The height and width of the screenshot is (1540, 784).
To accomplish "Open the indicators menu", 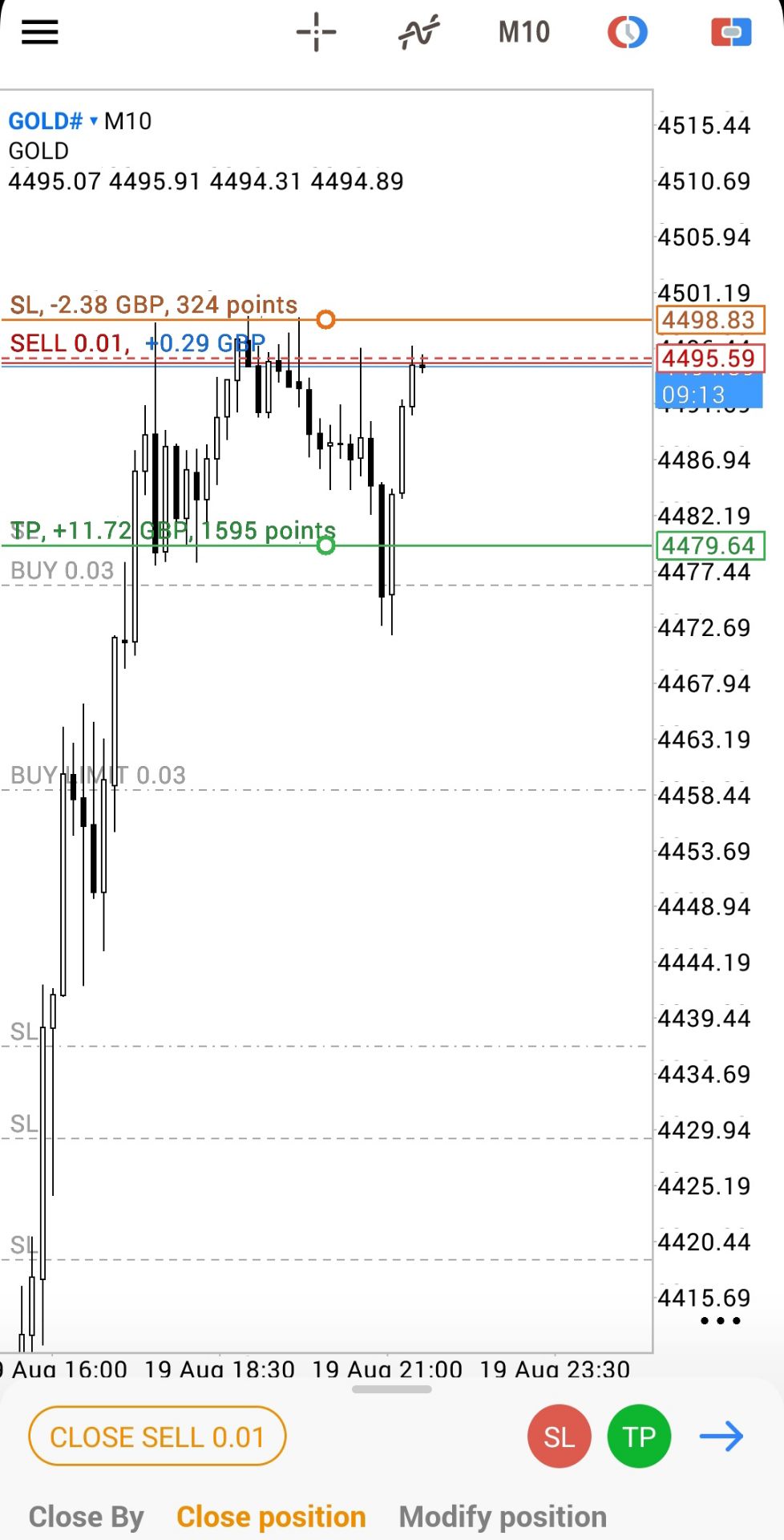I will pos(419,32).
